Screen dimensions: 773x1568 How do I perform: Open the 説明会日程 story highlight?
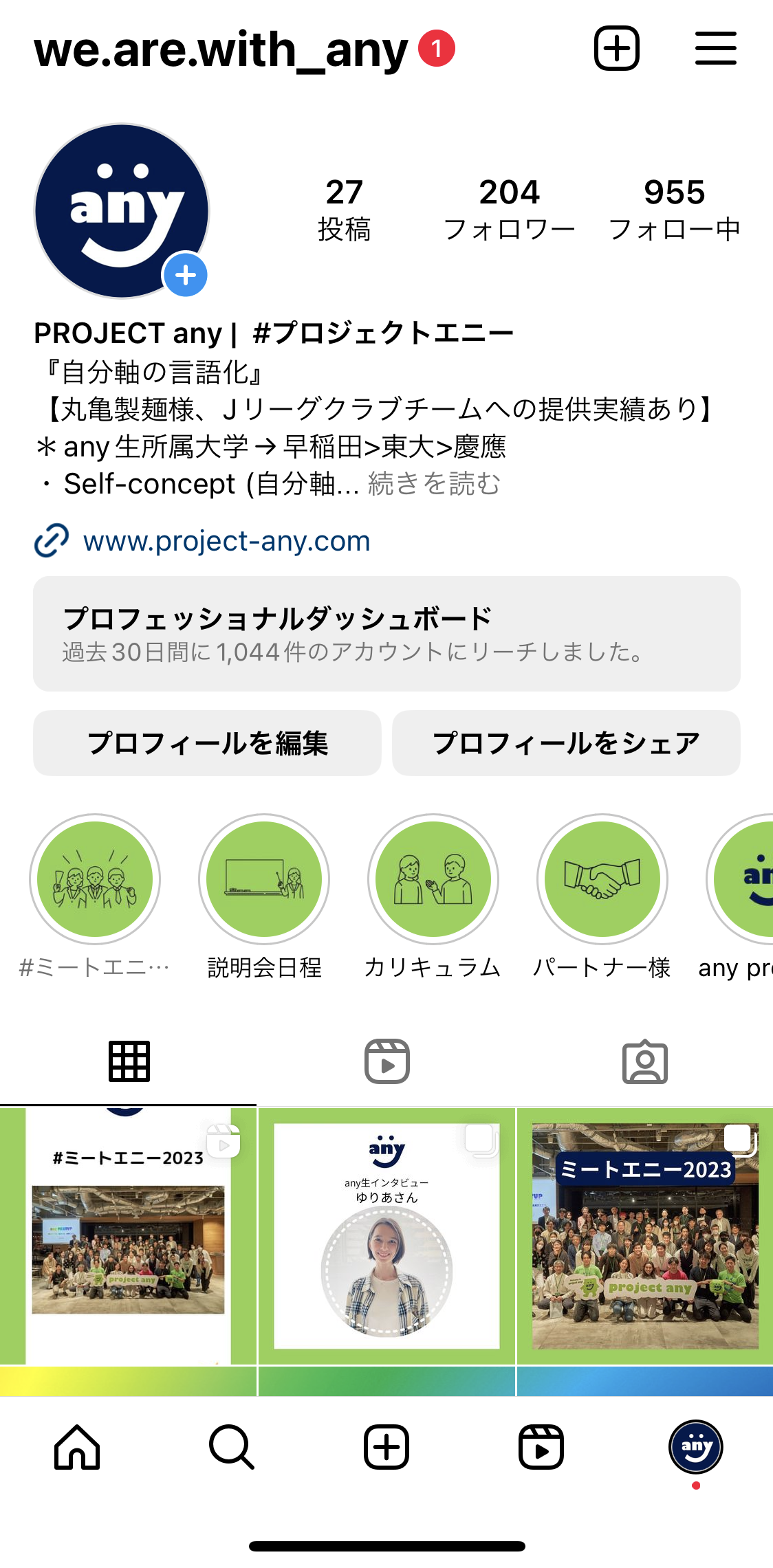[x=264, y=879]
